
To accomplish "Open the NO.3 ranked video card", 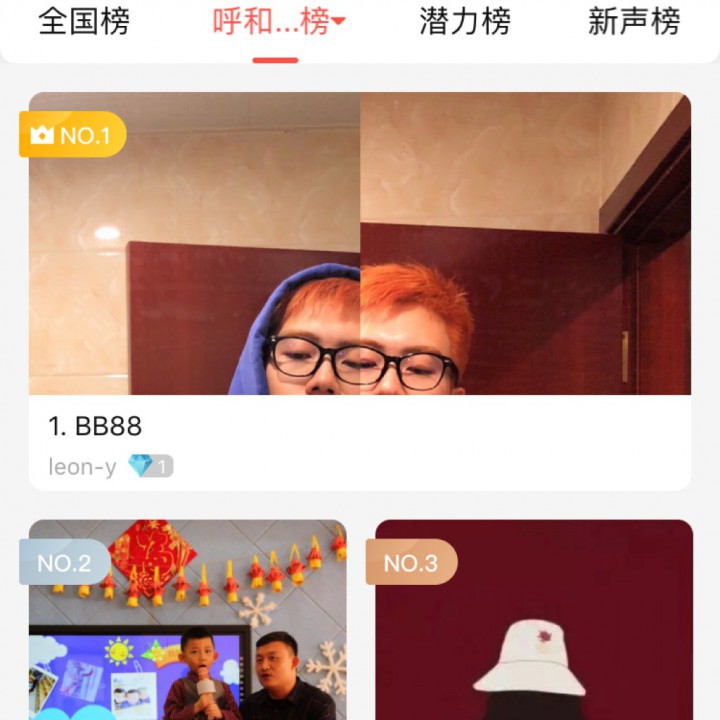I will pos(533,620).
